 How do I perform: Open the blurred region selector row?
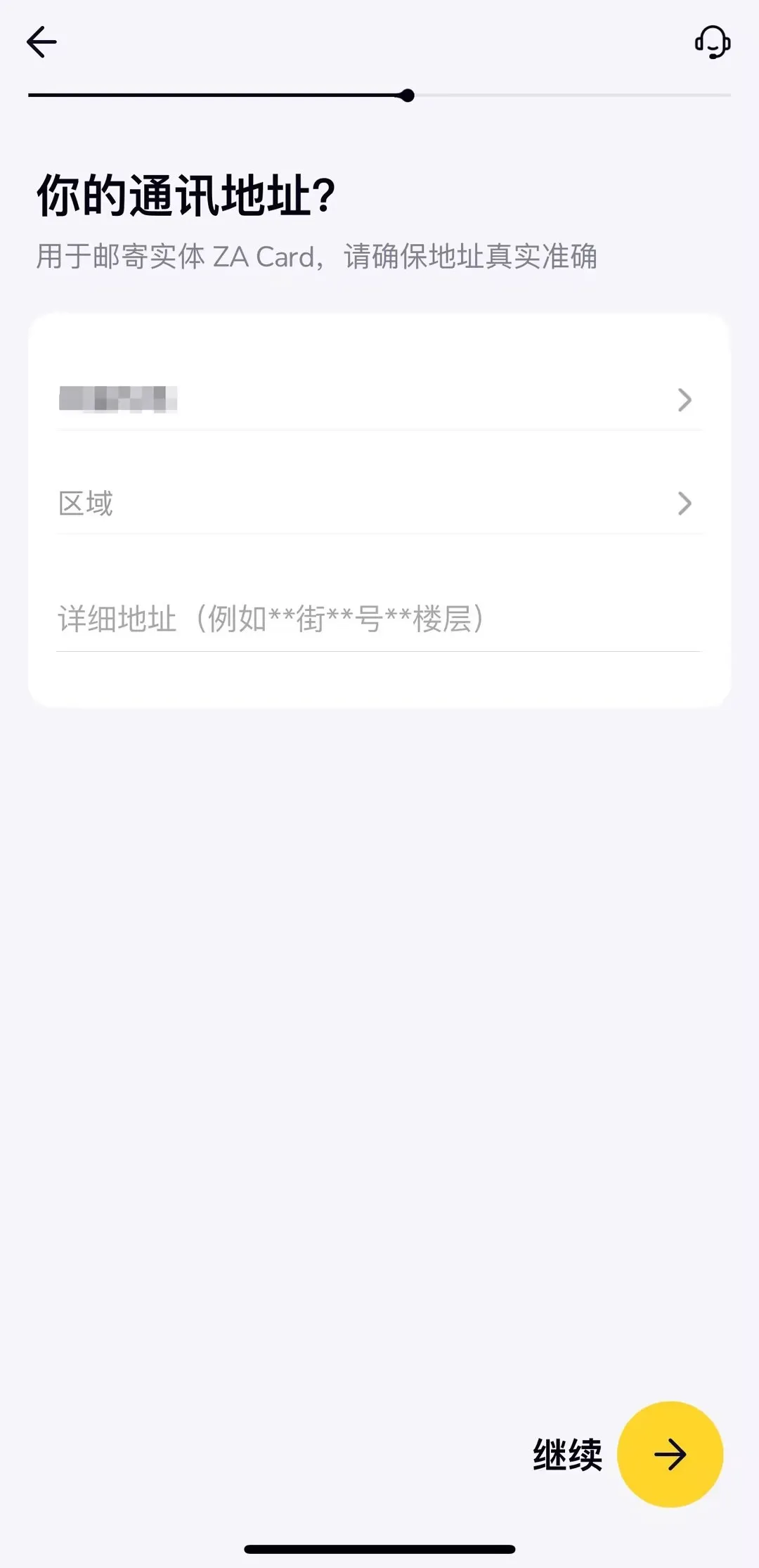click(379, 399)
